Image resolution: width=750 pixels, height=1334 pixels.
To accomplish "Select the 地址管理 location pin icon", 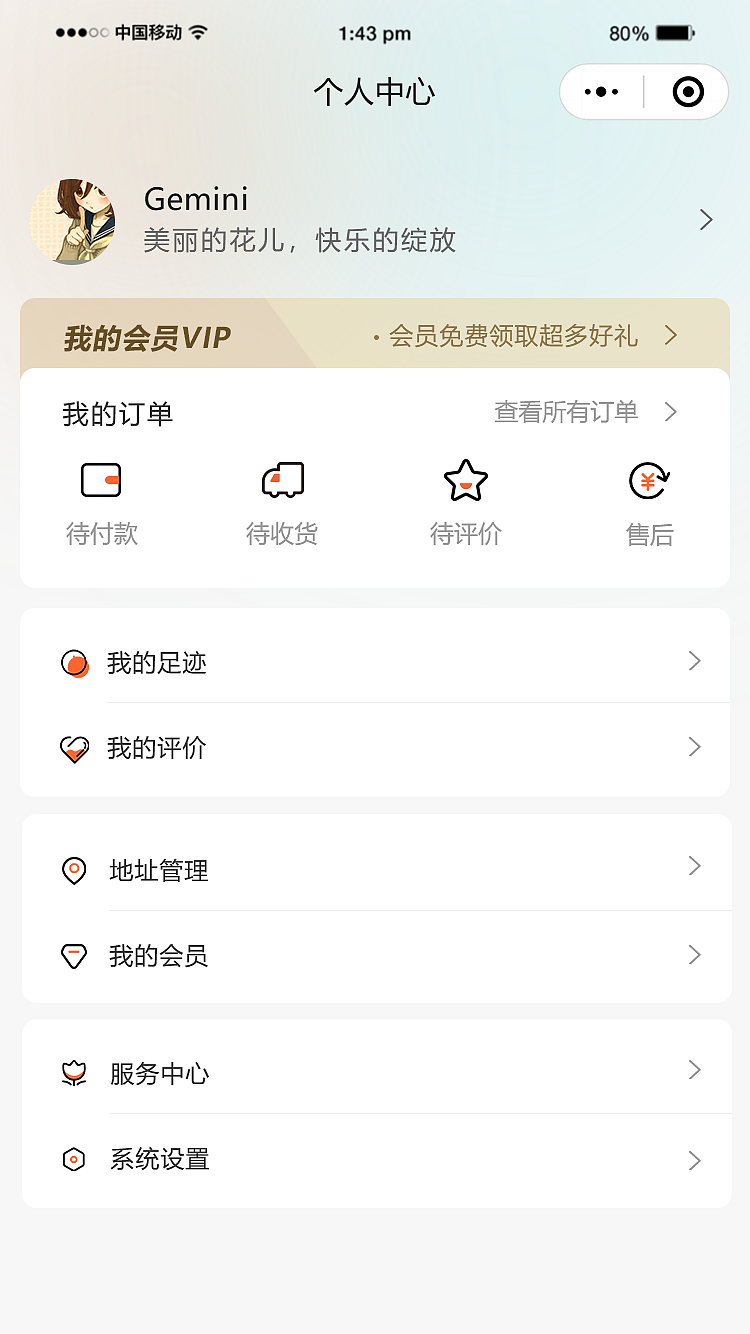I will coord(74,870).
